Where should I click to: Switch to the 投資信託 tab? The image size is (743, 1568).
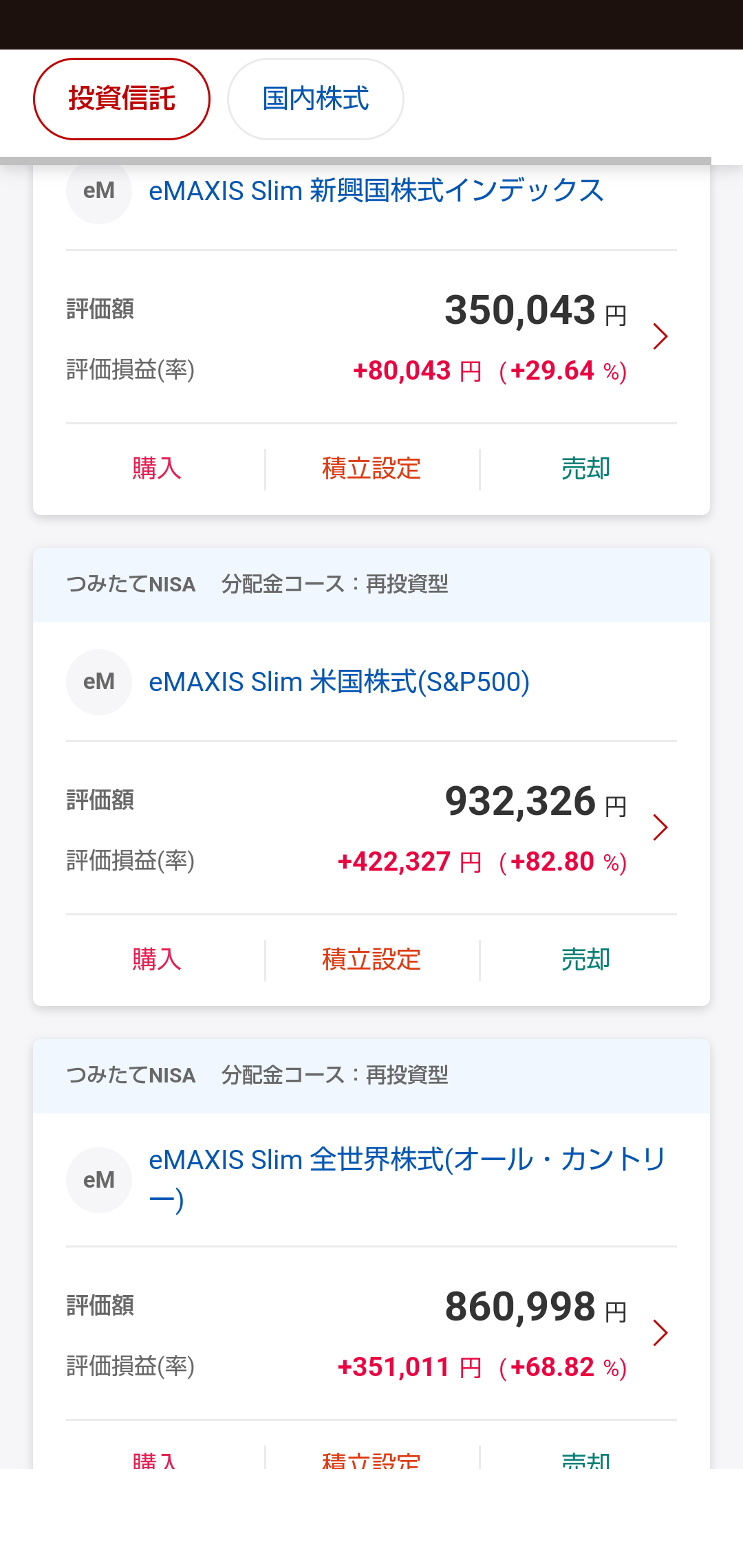122,99
